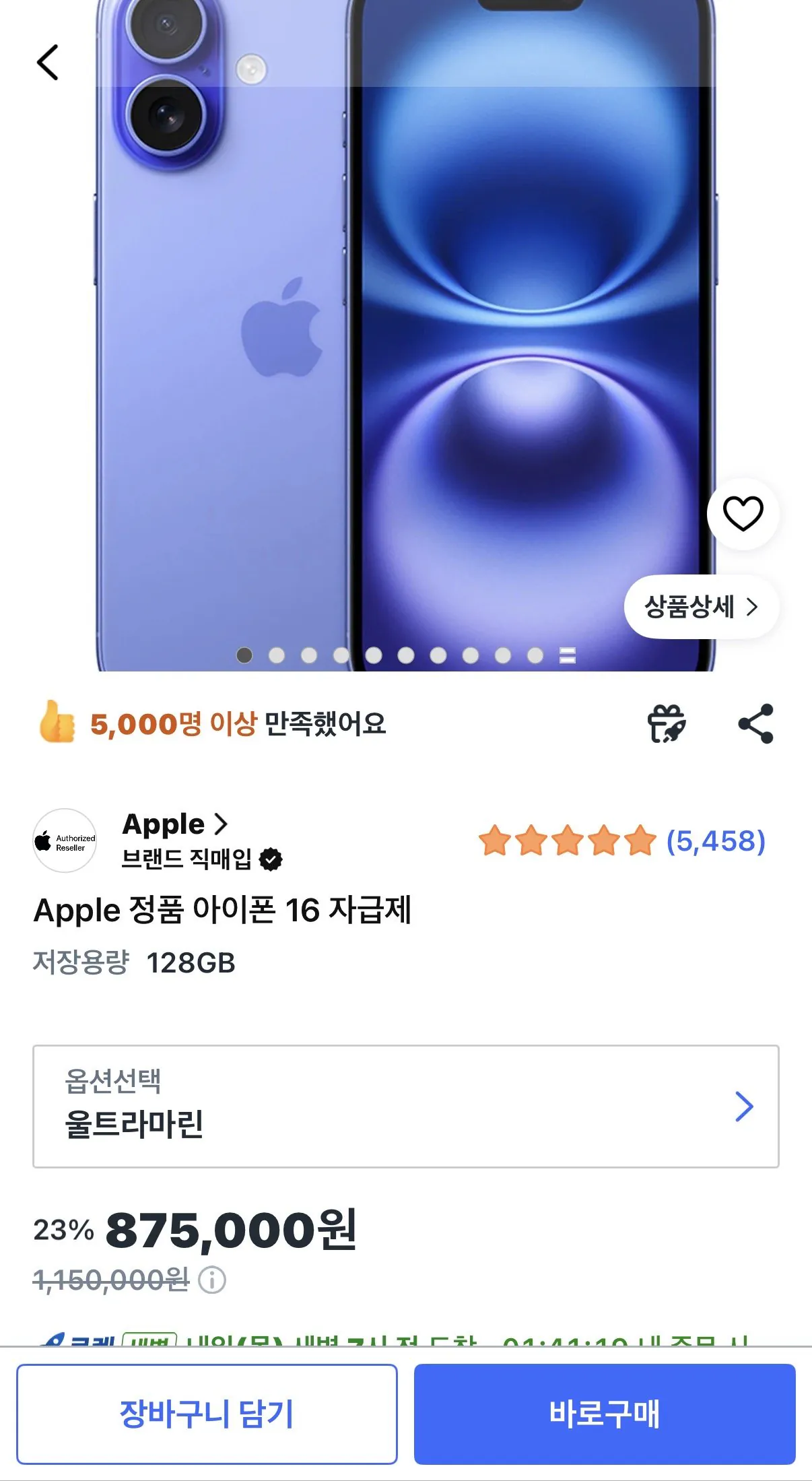Tap the back arrow to leave product page
812x1481 pixels.
pos(47,62)
